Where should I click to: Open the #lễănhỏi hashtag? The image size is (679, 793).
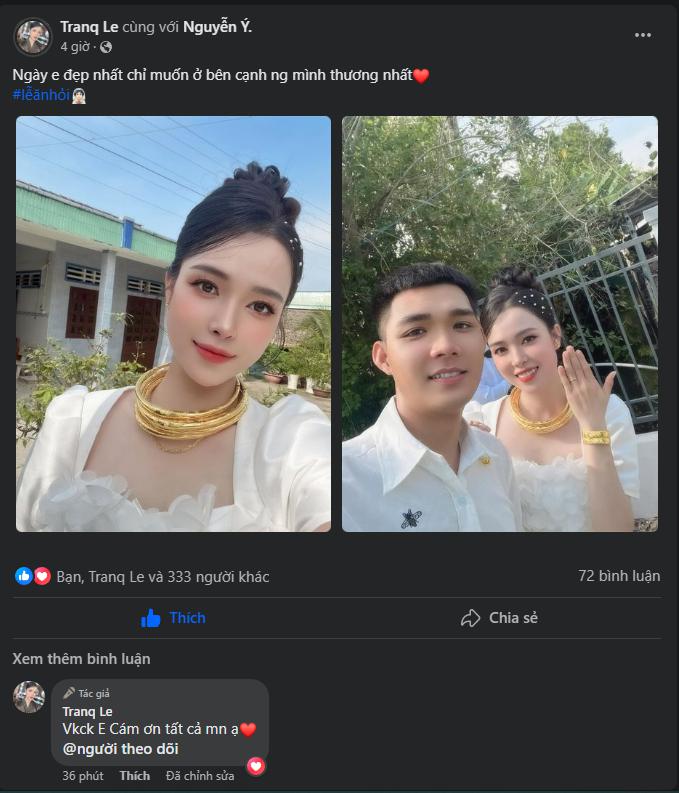(x=44, y=94)
